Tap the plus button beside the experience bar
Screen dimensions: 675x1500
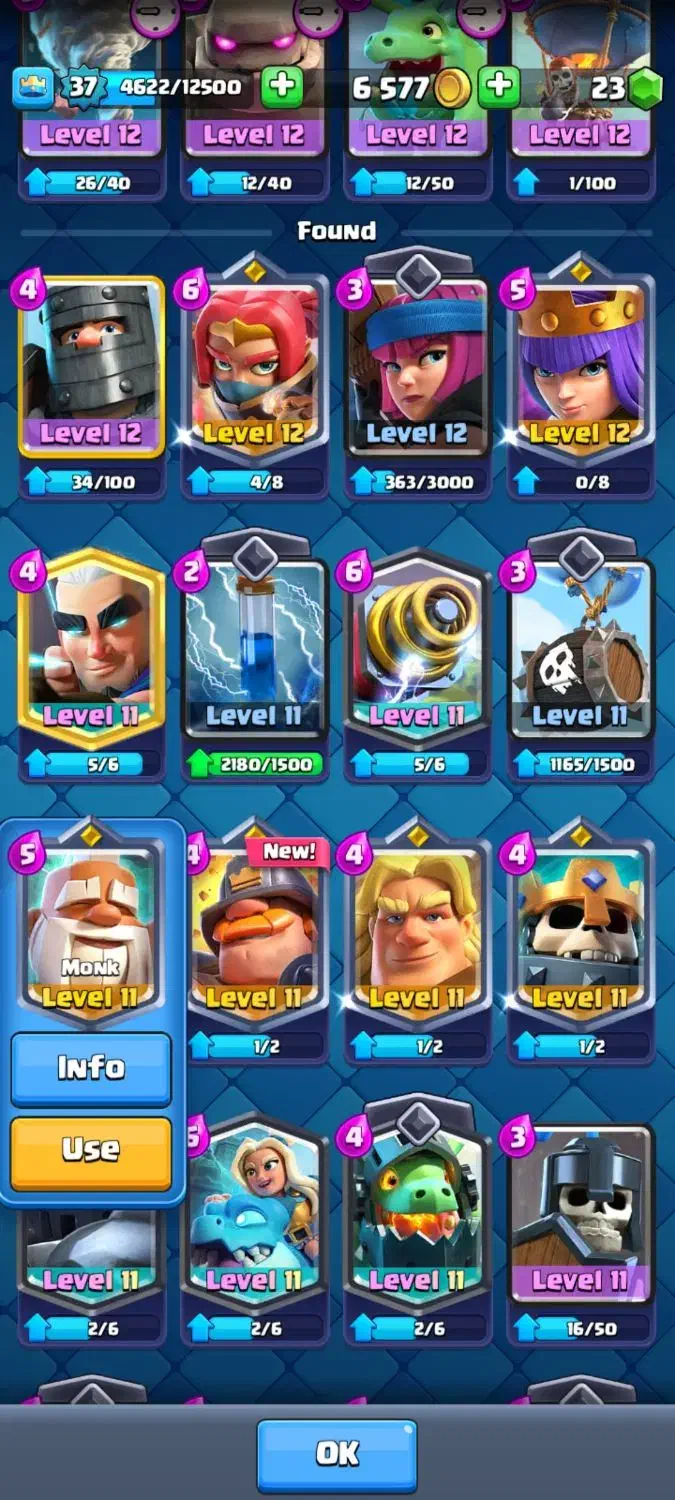click(x=282, y=88)
